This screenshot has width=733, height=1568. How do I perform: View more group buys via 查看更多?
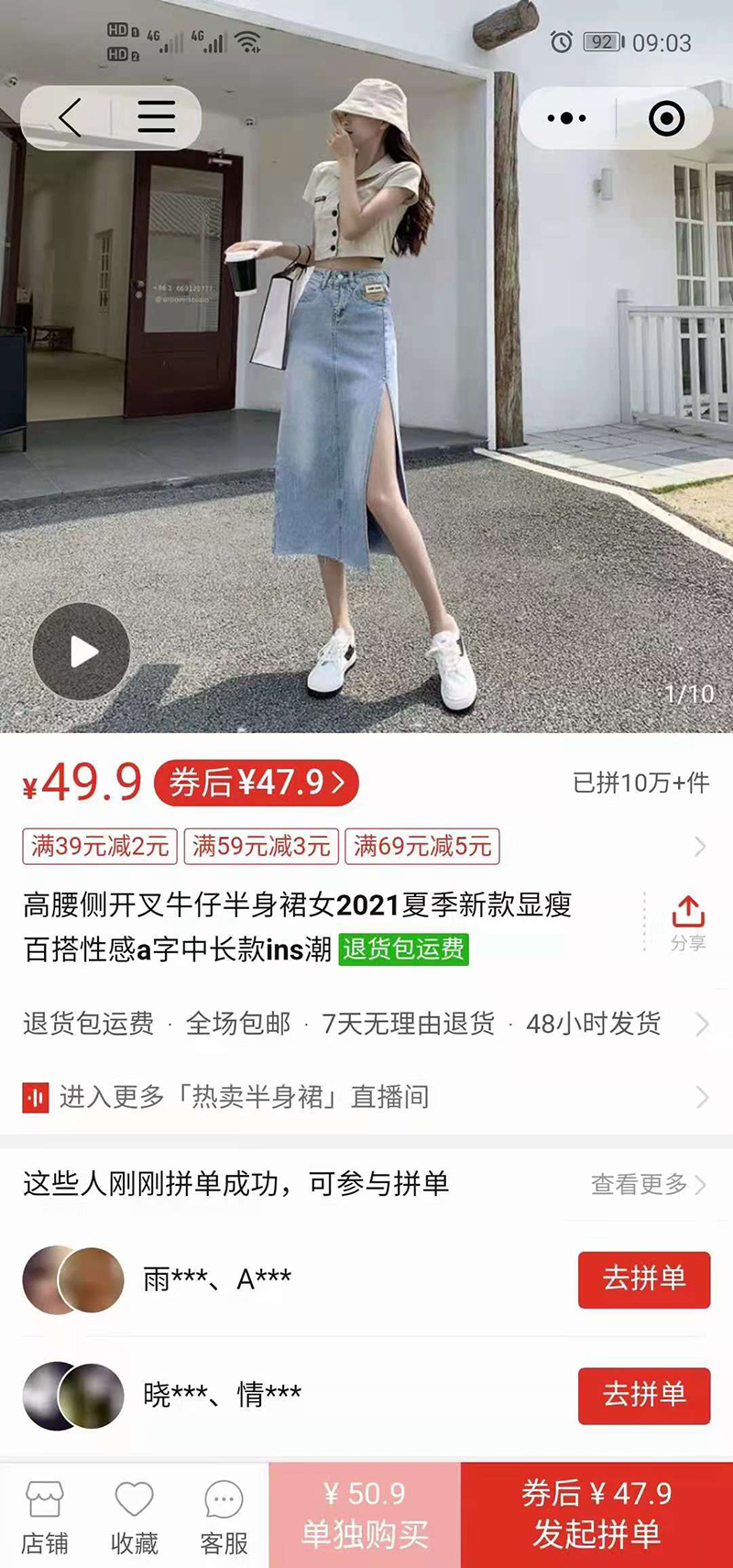tap(648, 1184)
